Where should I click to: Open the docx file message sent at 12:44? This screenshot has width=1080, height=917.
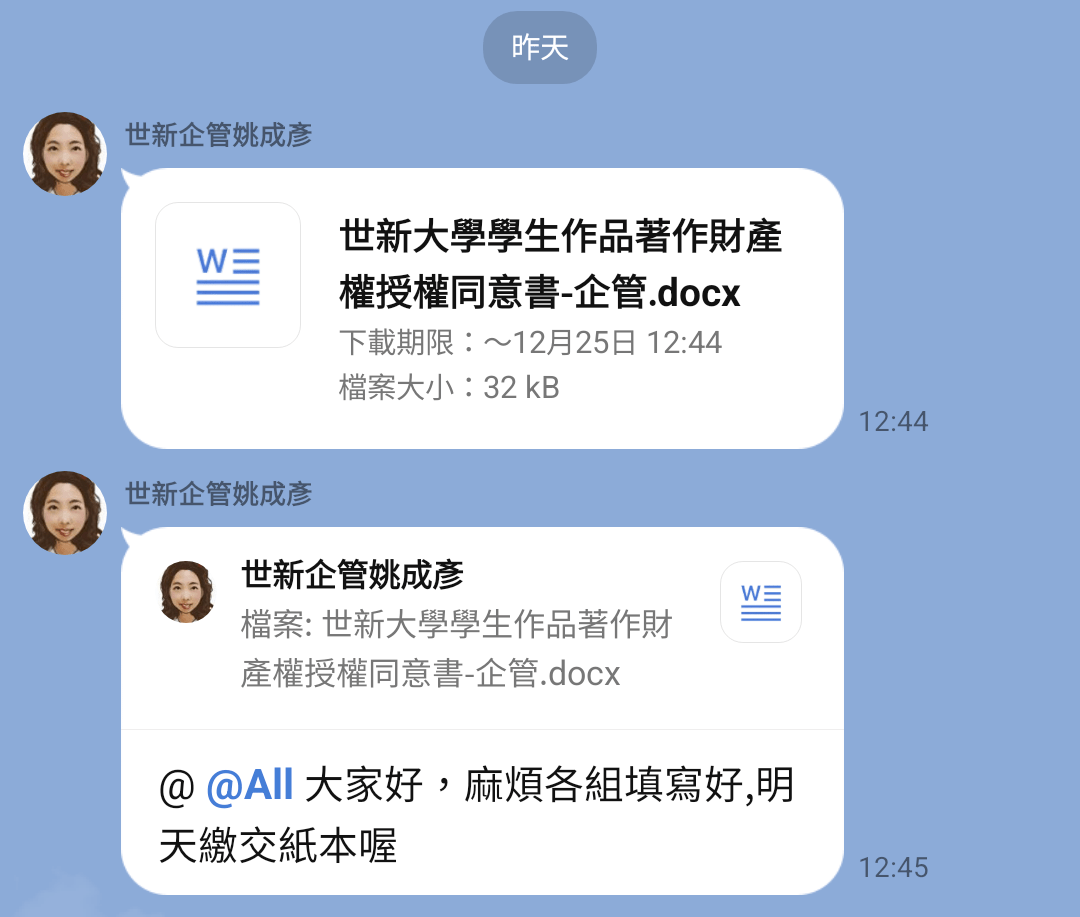pos(480,308)
